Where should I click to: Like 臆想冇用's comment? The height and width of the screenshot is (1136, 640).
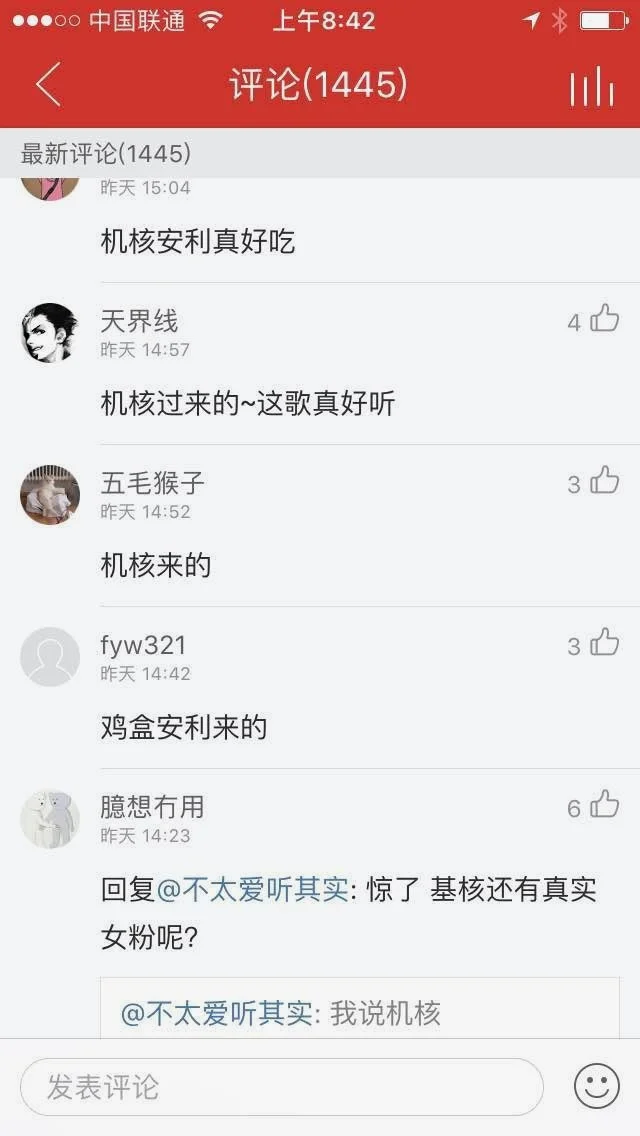click(x=604, y=806)
